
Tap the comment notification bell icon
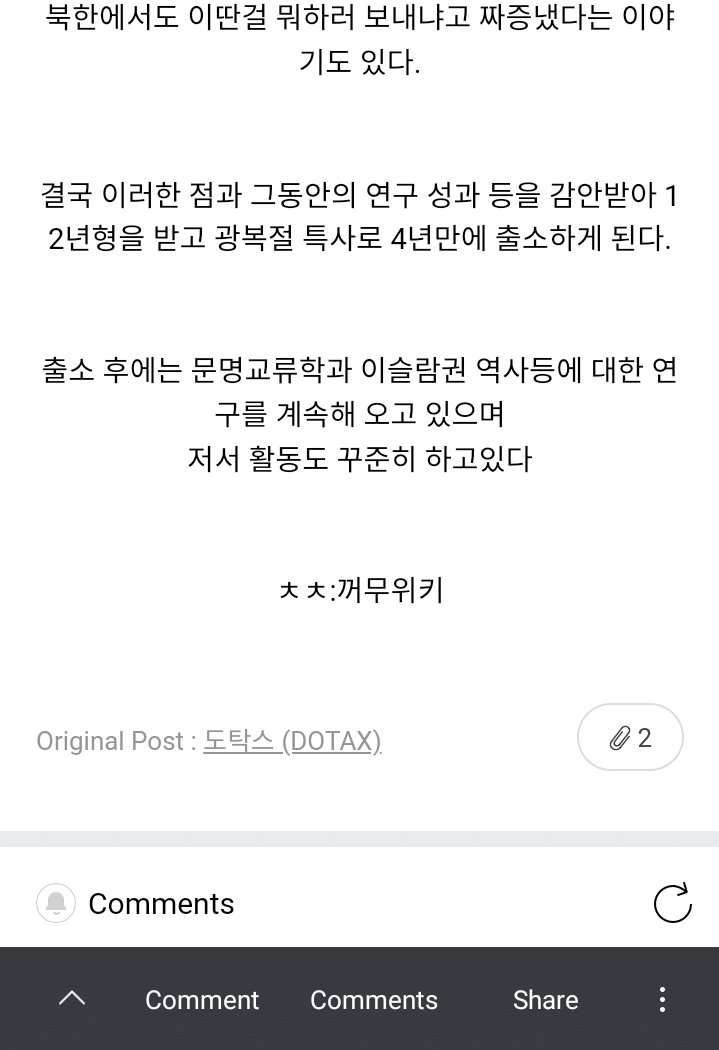pos(56,903)
